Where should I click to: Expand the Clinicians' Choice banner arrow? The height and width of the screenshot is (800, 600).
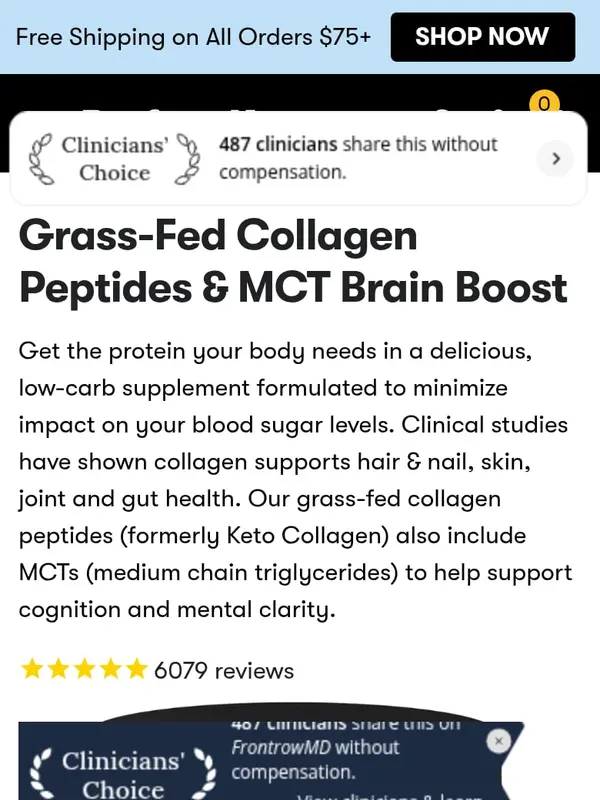[555, 158]
